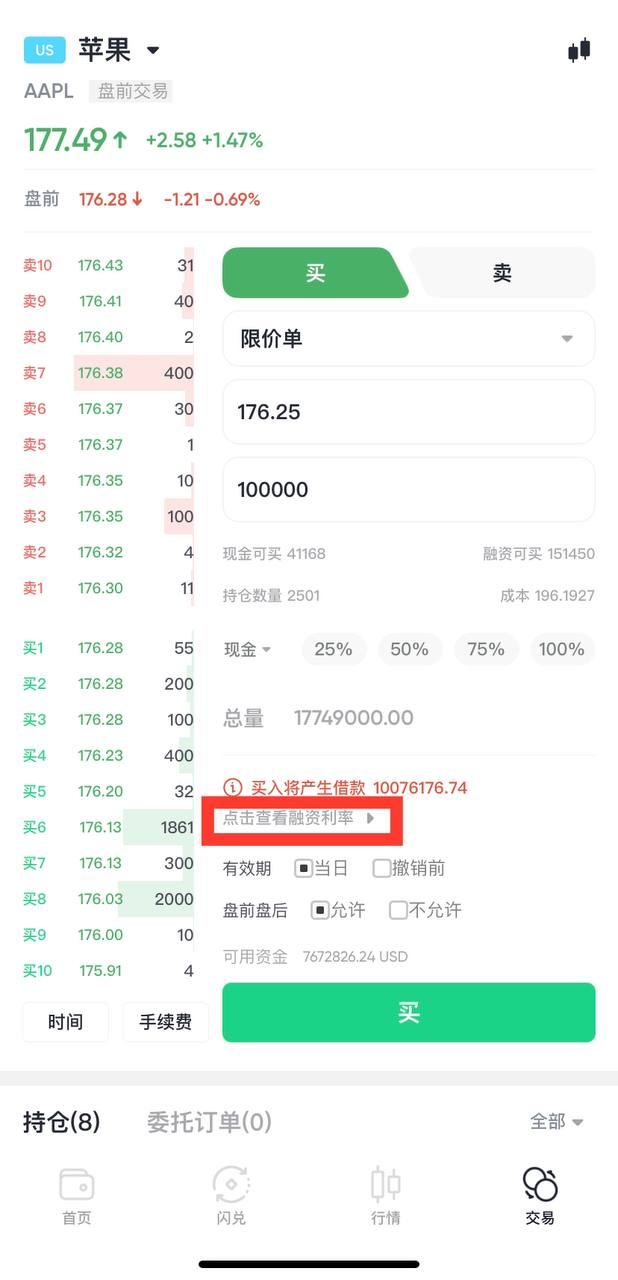Open the 限价单 order type dropdown
The width and height of the screenshot is (618, 1280).
click(x=408, y=339)
